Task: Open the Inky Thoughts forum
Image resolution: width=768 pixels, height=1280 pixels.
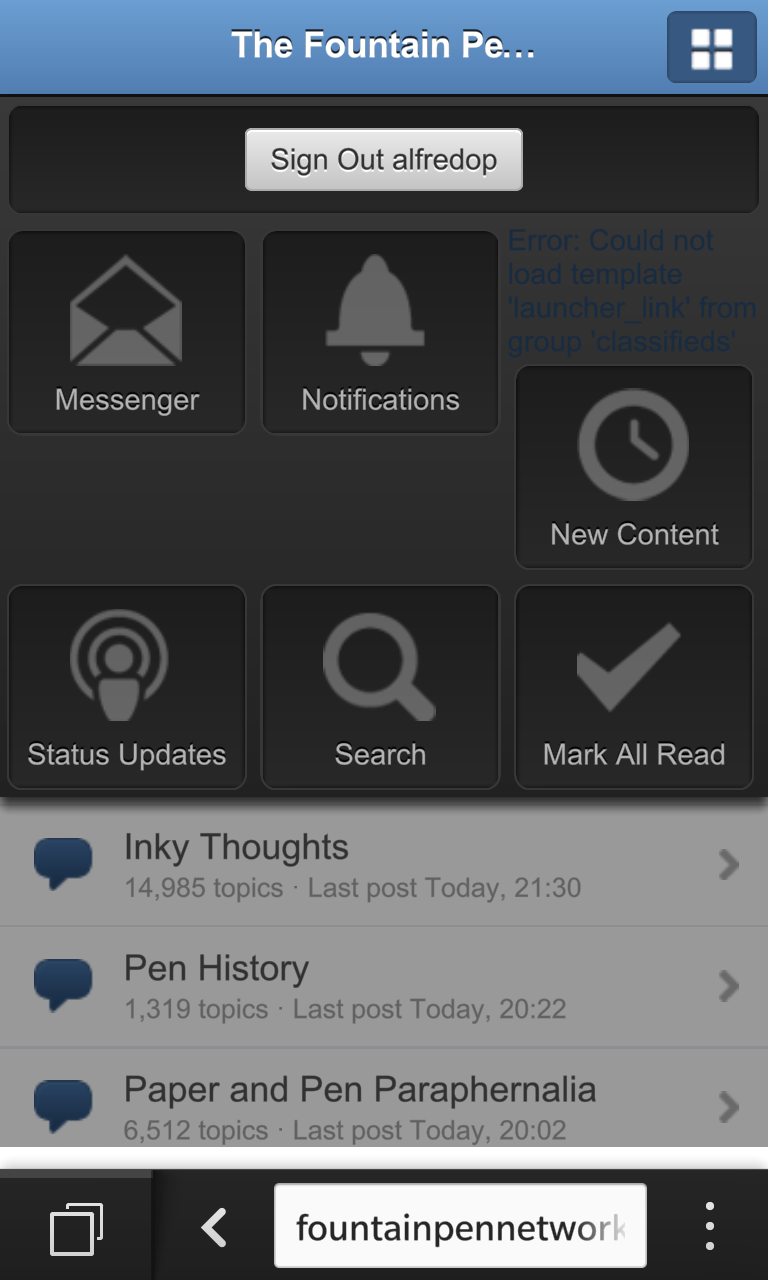Action: [384, 865]
